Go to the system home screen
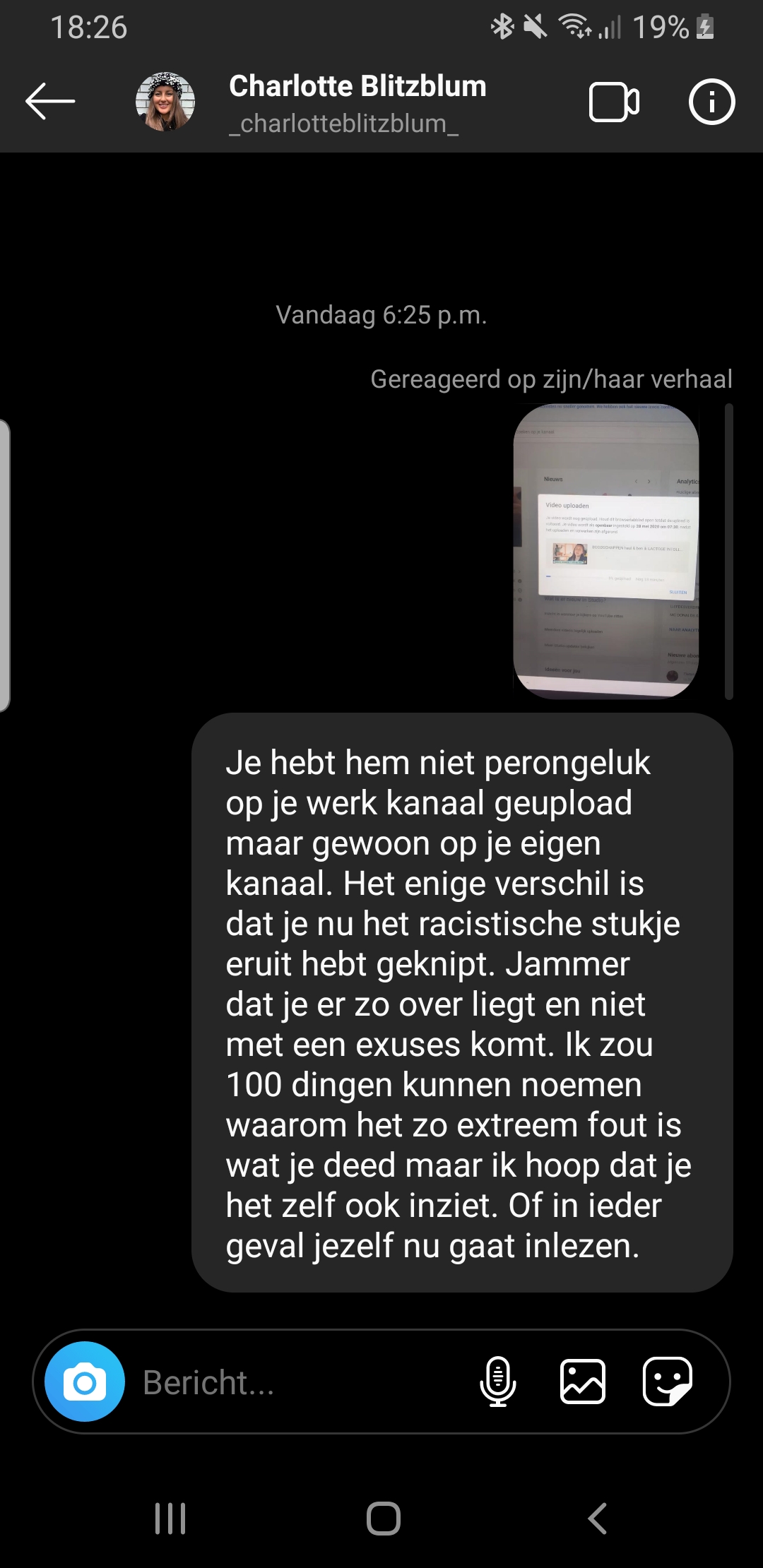763x1568 pixels. tap(384, 1519)
